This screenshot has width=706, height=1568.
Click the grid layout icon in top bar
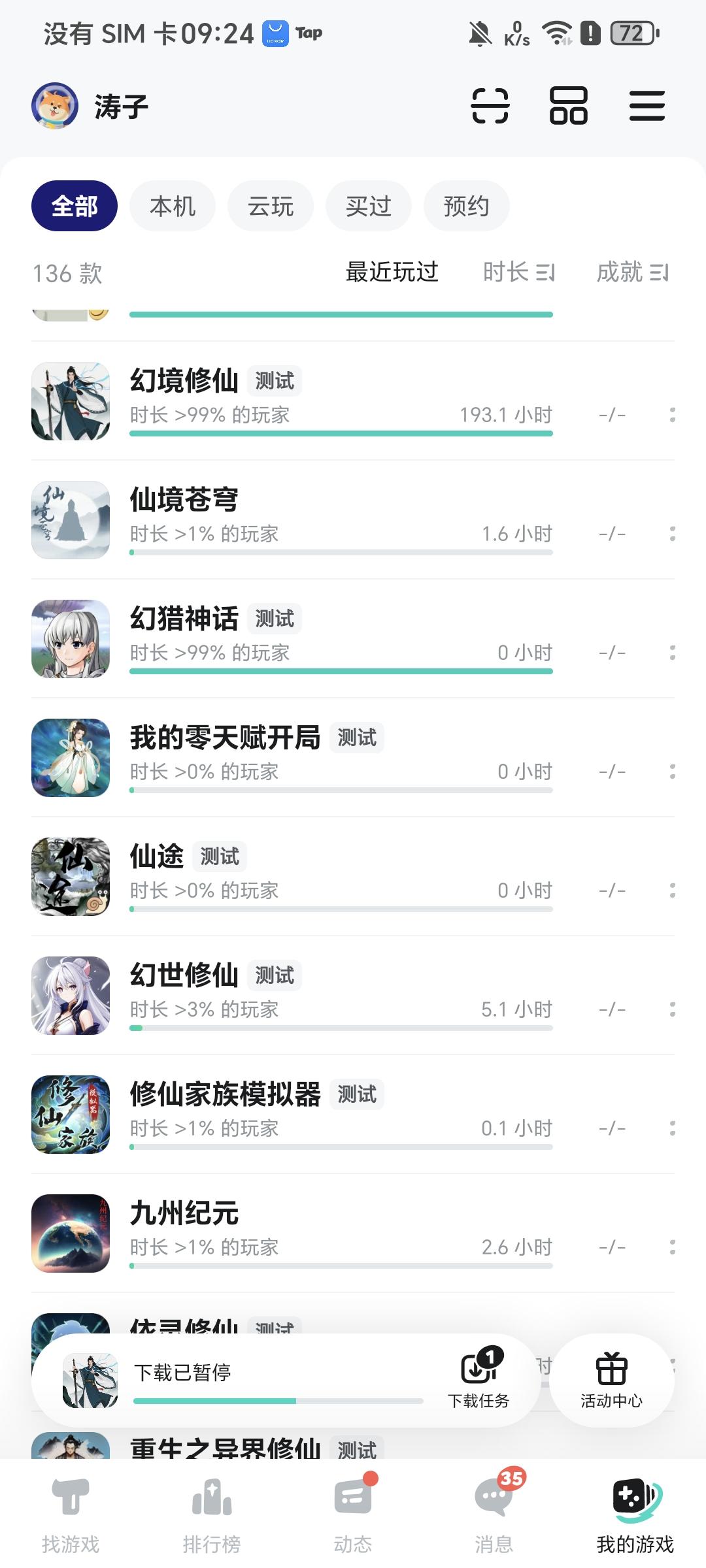[x=568, y=106]
